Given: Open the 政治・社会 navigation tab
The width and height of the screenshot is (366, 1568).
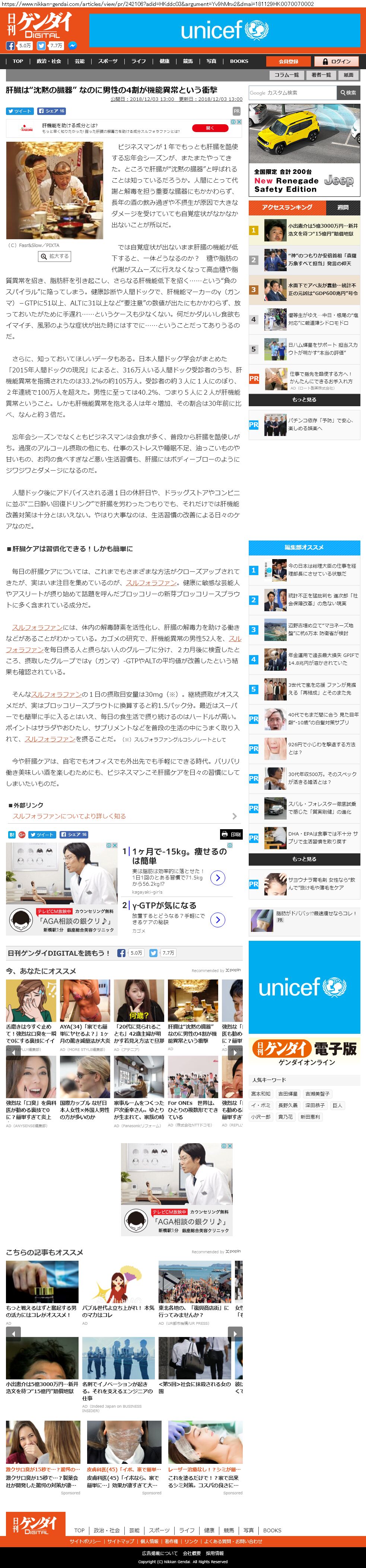Looking at the screenshot, I should click(x=49, y=61).
